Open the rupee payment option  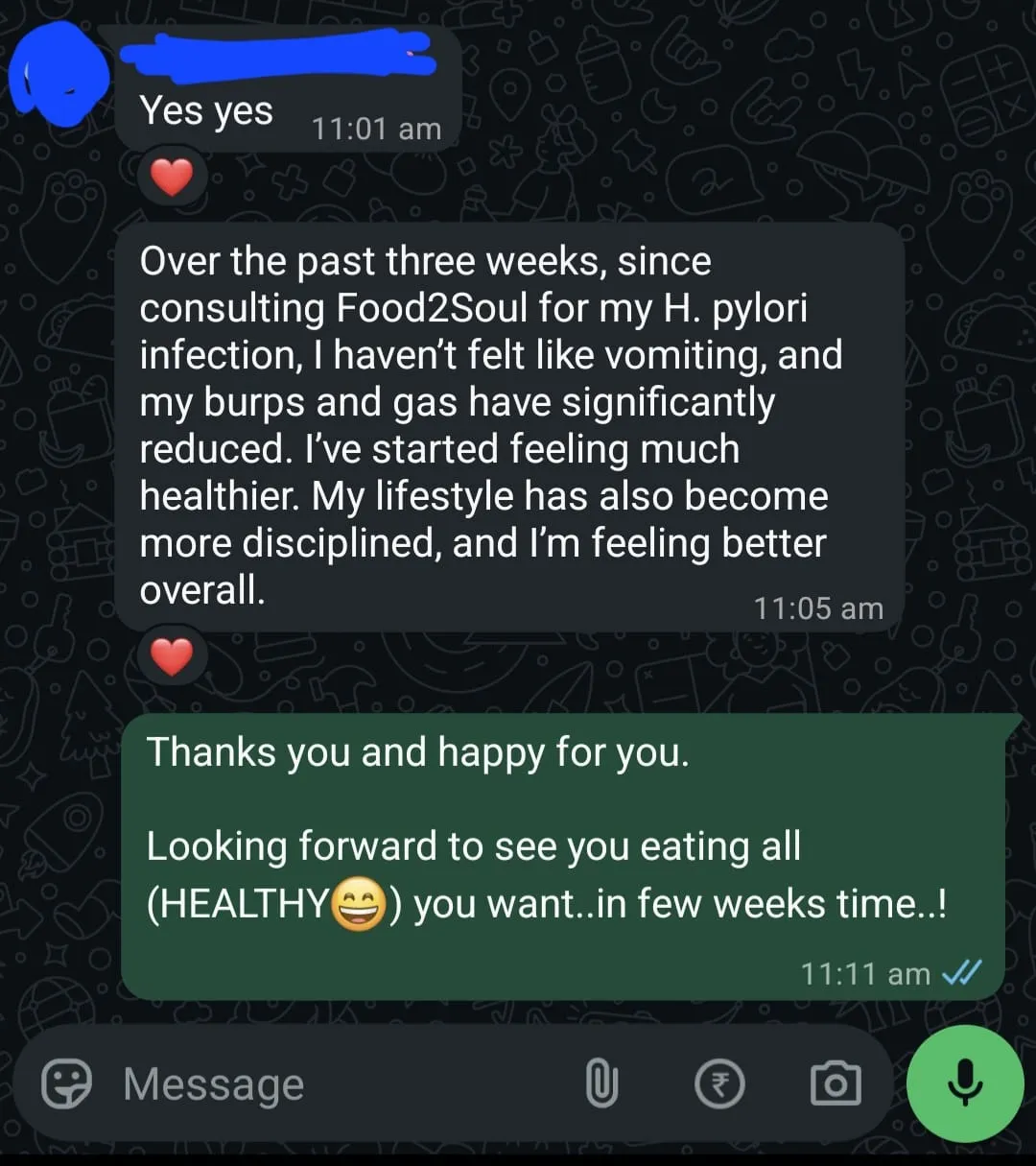[719, 1084]
